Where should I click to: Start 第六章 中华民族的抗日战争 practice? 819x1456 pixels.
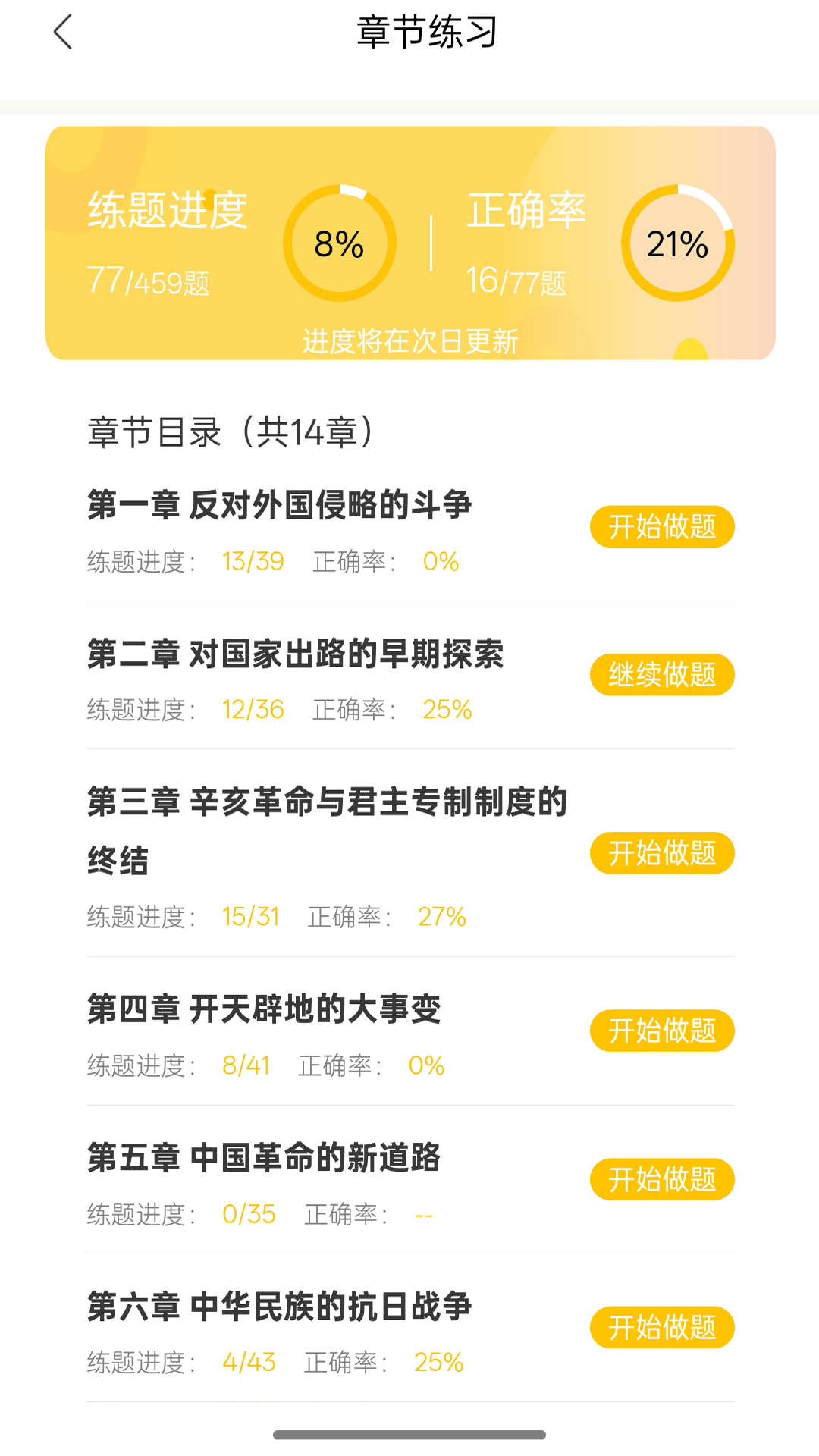(661, 1328)
